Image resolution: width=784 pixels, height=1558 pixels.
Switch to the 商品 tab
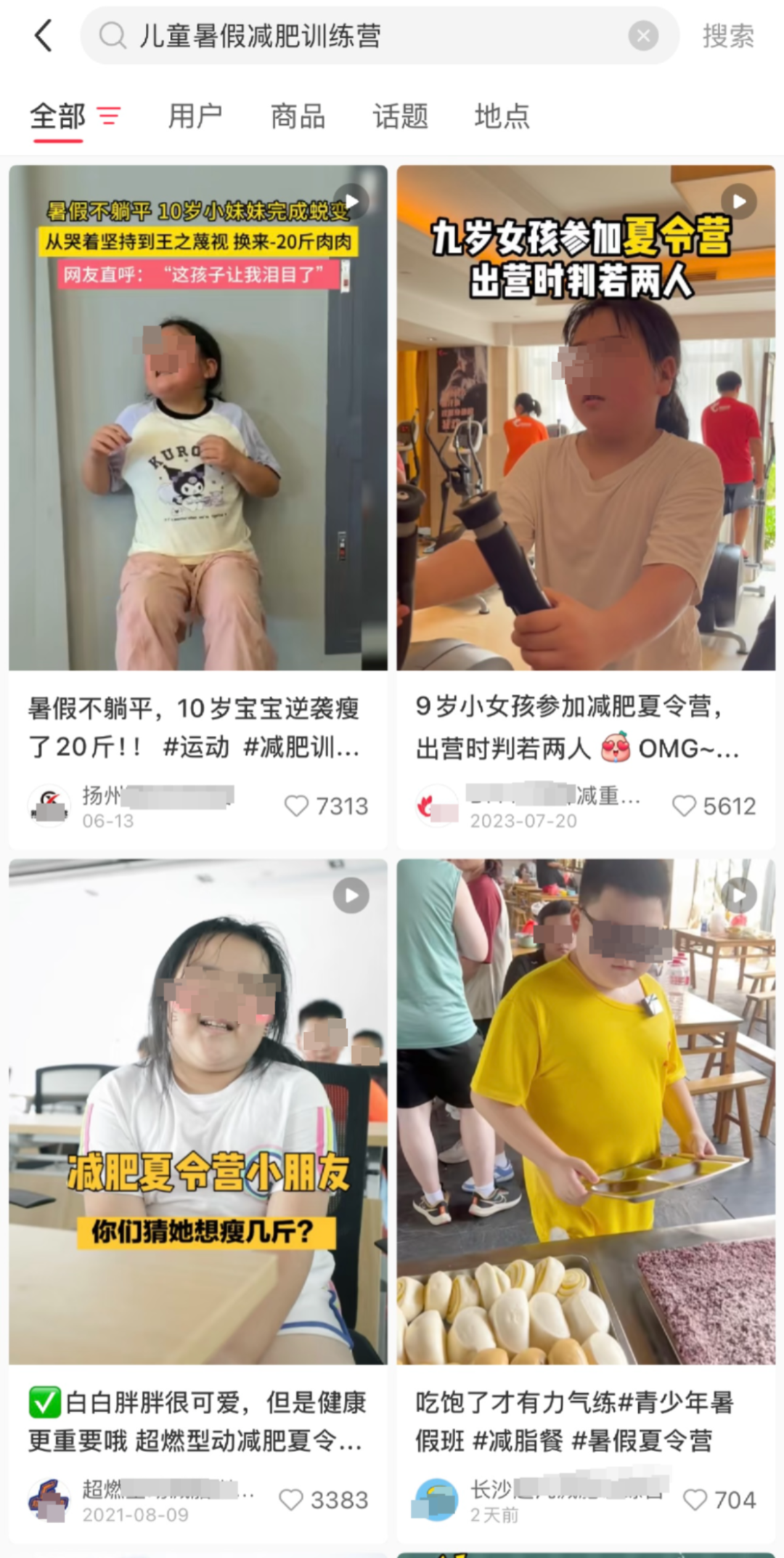[298, 116]
